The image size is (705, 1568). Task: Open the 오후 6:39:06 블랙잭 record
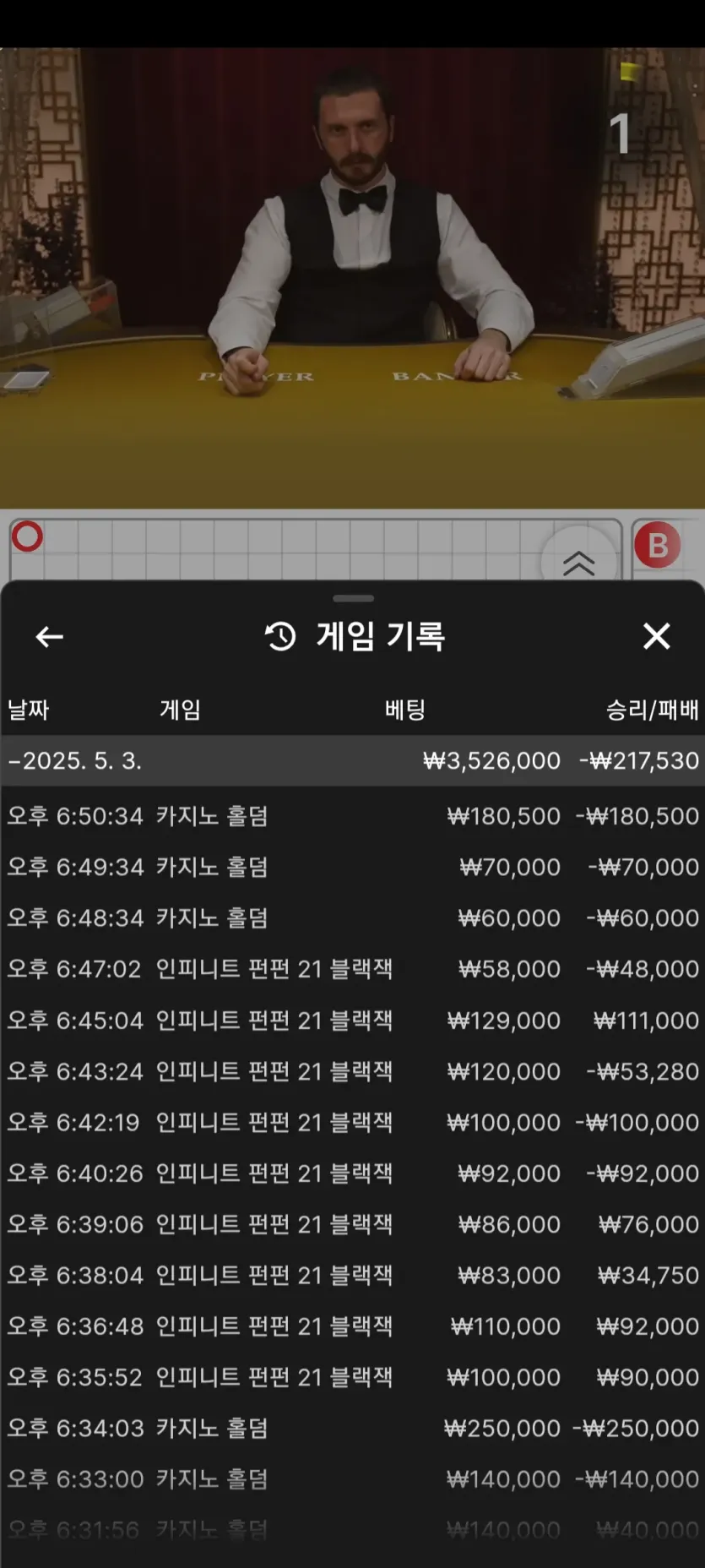352,1224
